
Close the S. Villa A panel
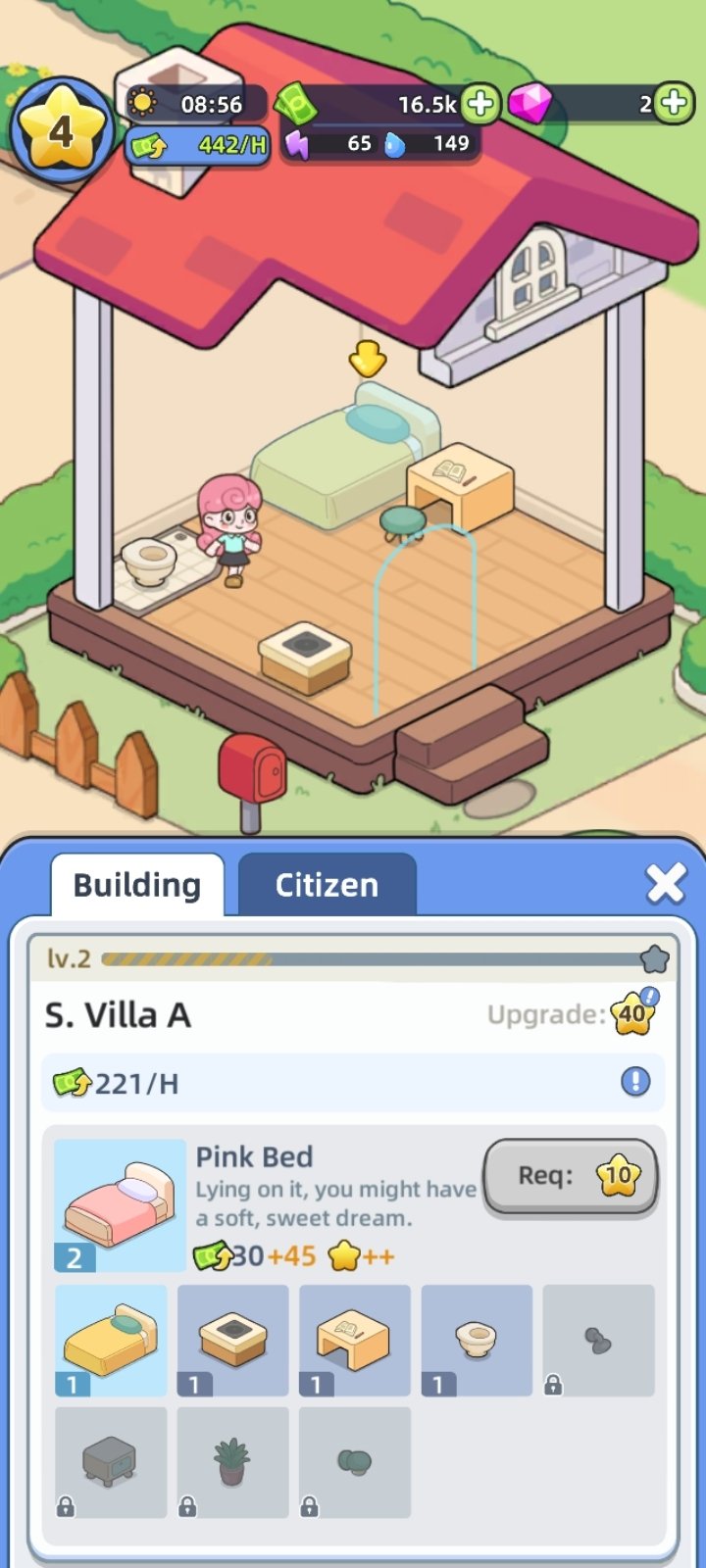[x=666, y=884]
